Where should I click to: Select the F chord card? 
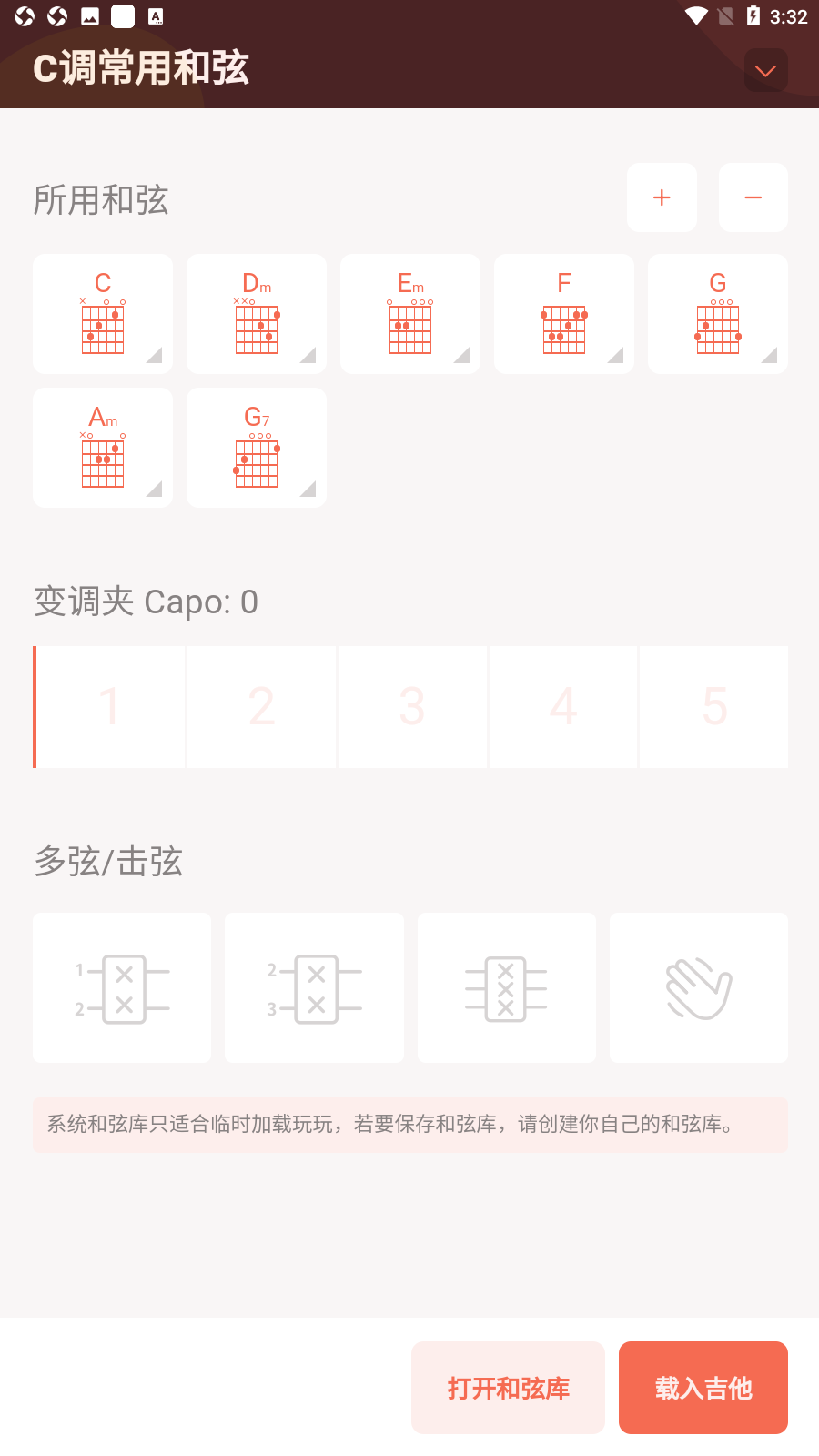[x=564, y=314]
